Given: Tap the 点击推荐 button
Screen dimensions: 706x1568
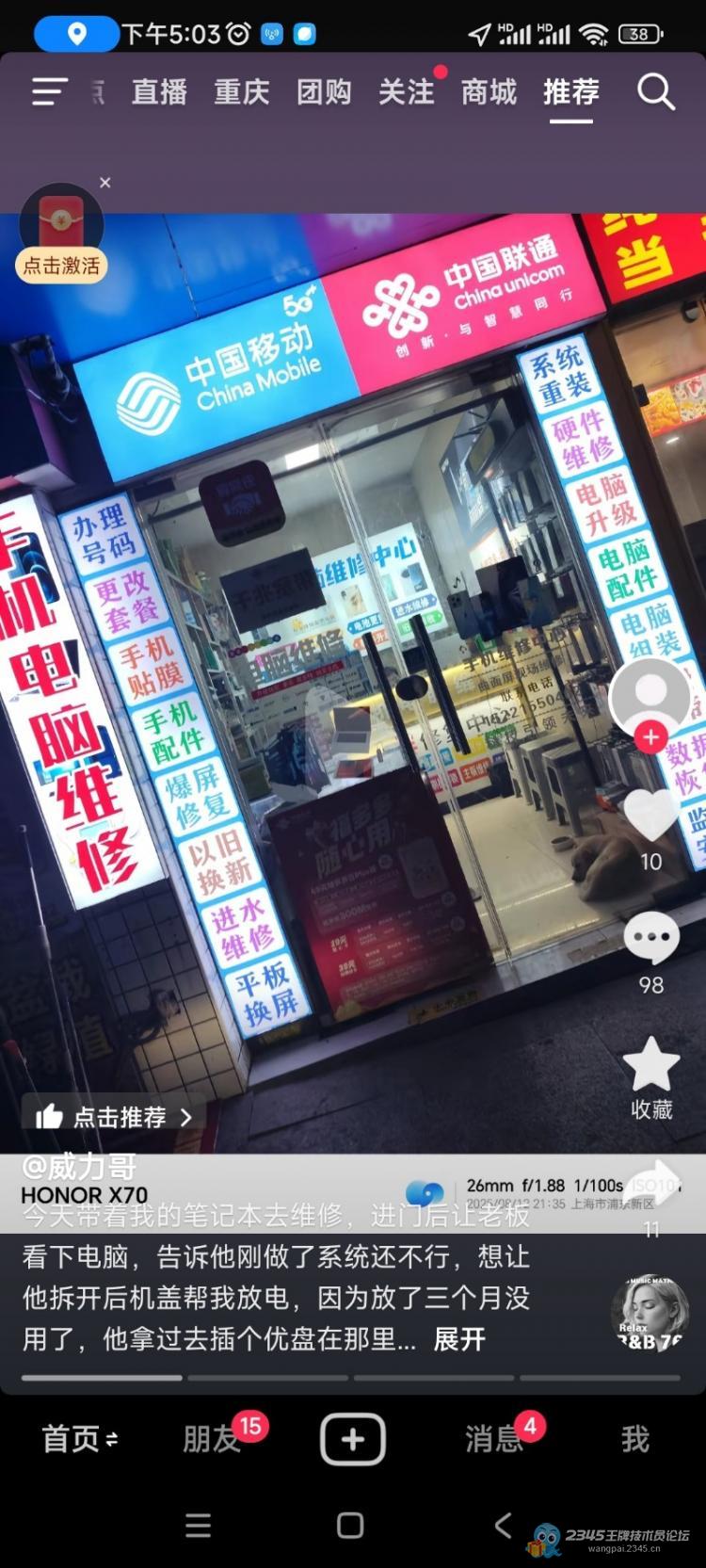Looking at the screenshot, I should [x=115, y=1117].
